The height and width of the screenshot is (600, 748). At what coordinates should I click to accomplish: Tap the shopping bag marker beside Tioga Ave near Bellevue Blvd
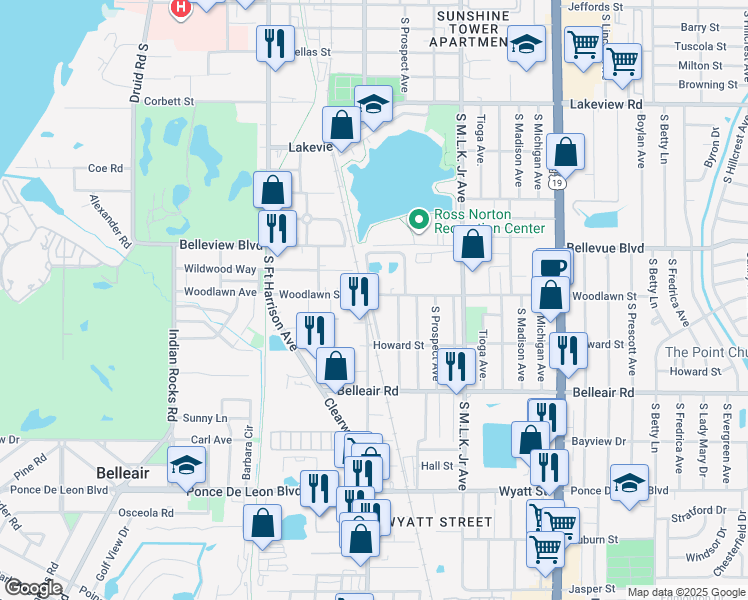coord(472,244)
